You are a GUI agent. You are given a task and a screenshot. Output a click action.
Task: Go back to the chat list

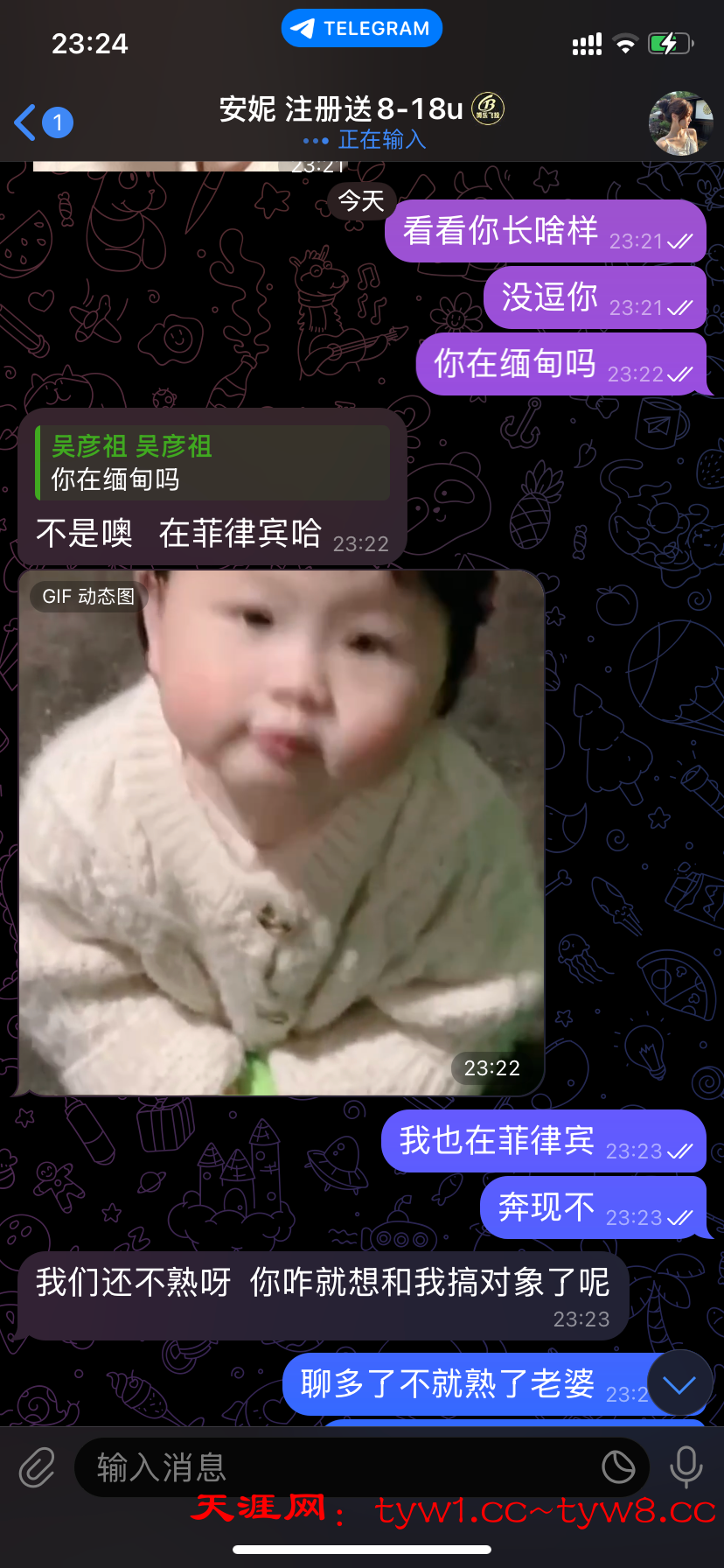[x=42, y=122]
